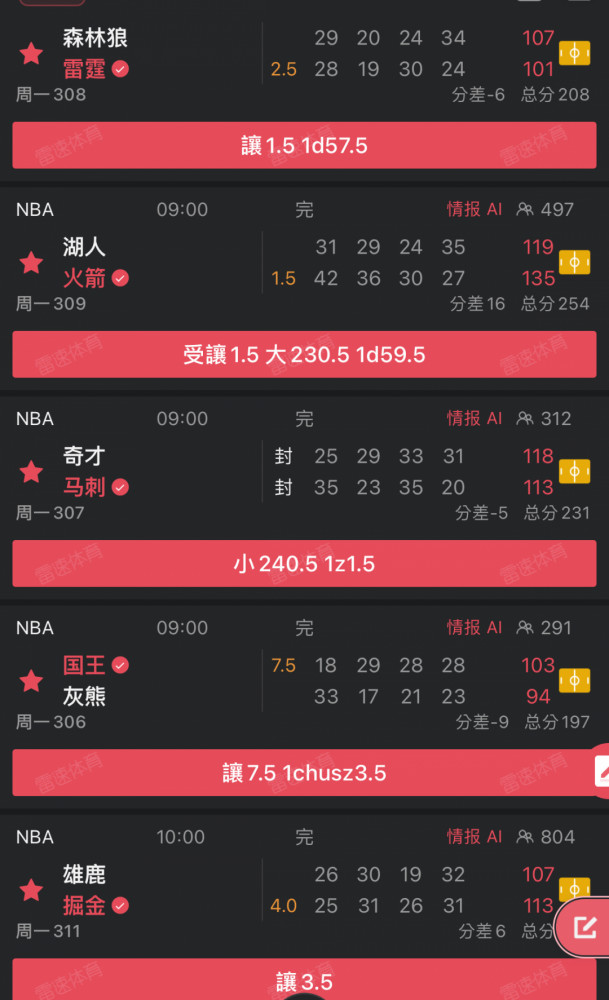Screen dimensions: 609x1000
Task: Open the court icon for 森林狼 match
Action: [x=575, y=54]
